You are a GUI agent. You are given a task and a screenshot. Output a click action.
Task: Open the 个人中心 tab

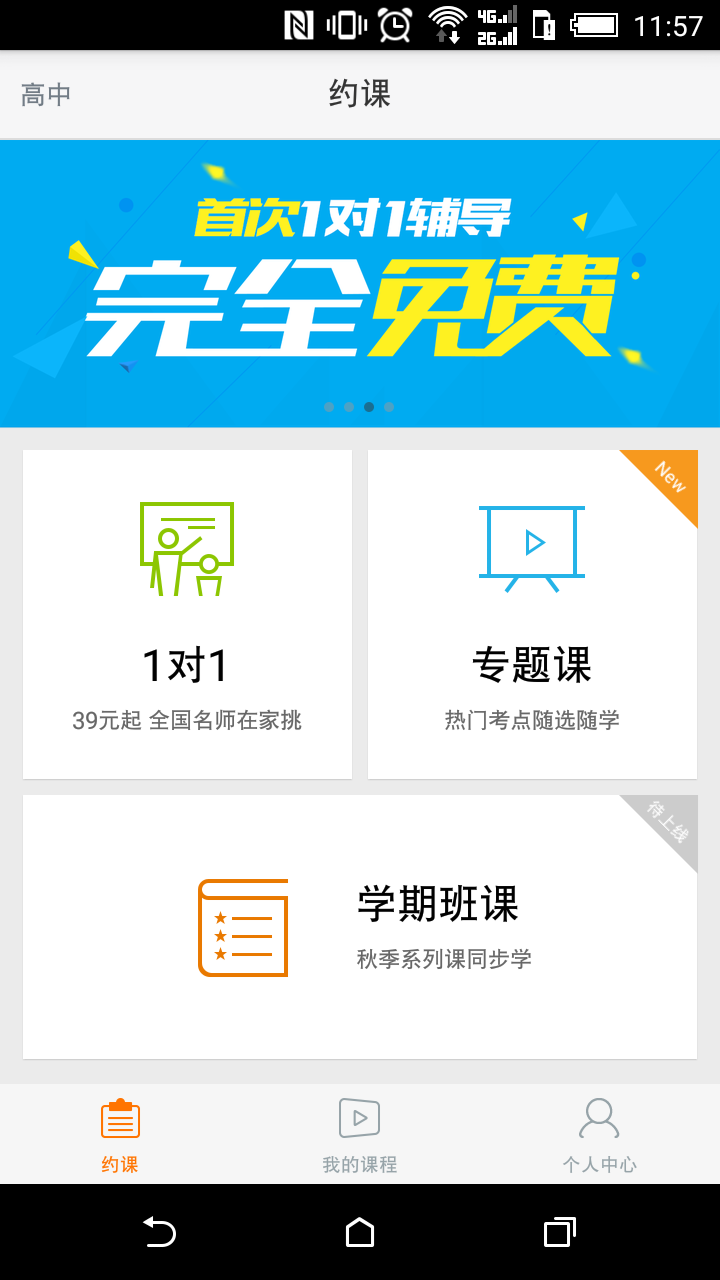click(x=599, y=1135)
